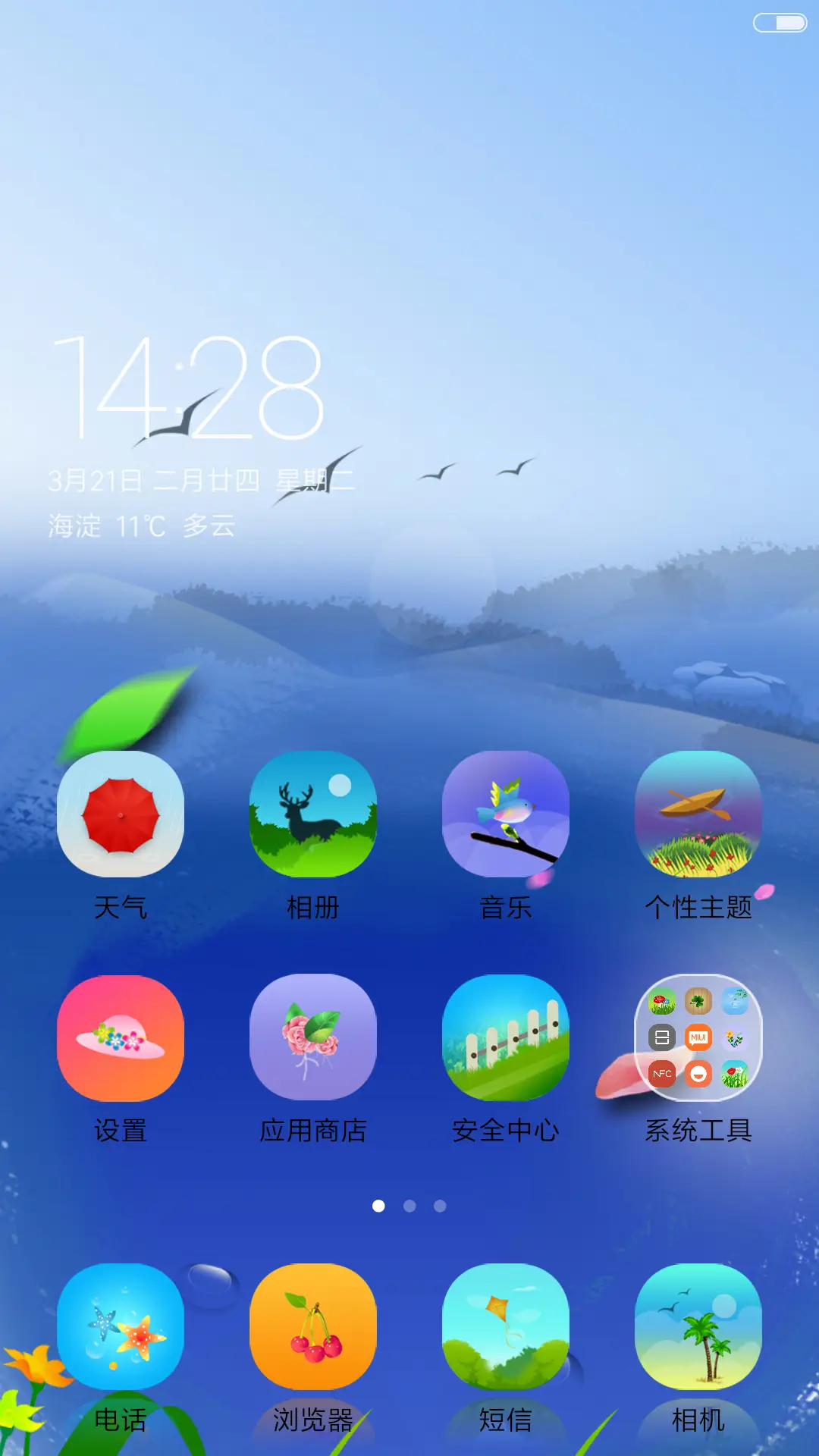Tap the NFC mini icon inside 系统工具 folder
The height and width of the screenshot is (1456, 819).
(661, 1075)
